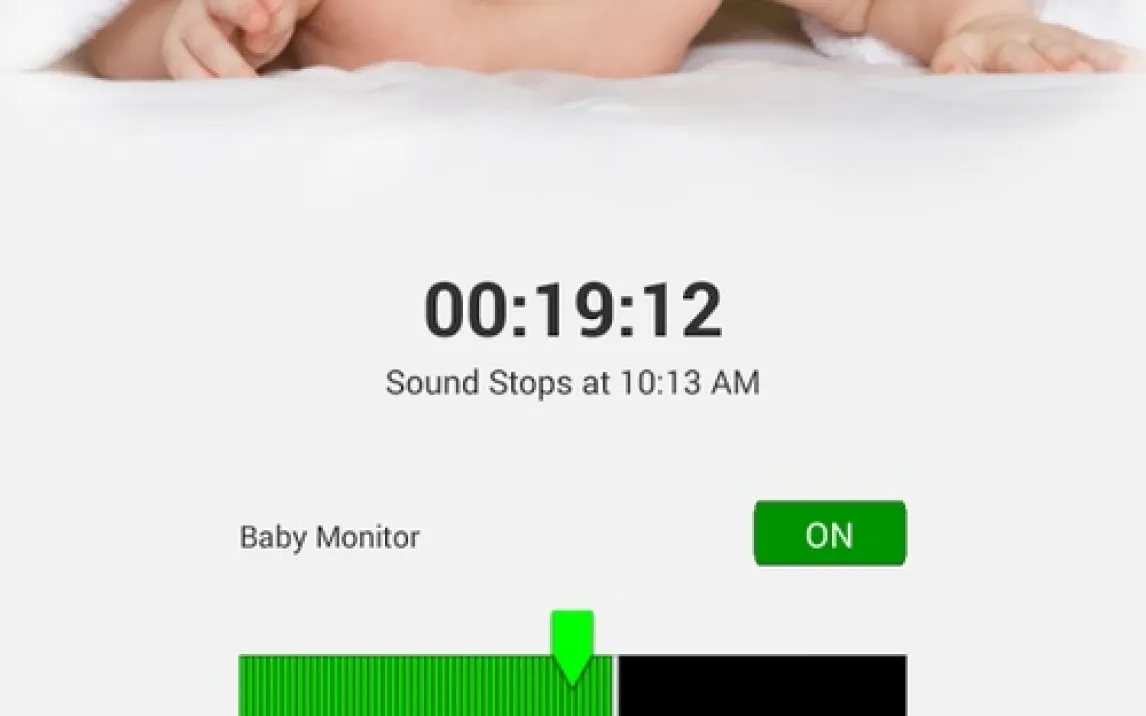1146x716 pixels.
Task: Turn off the Baby Monitor toggle
Action: click(829, 534)
